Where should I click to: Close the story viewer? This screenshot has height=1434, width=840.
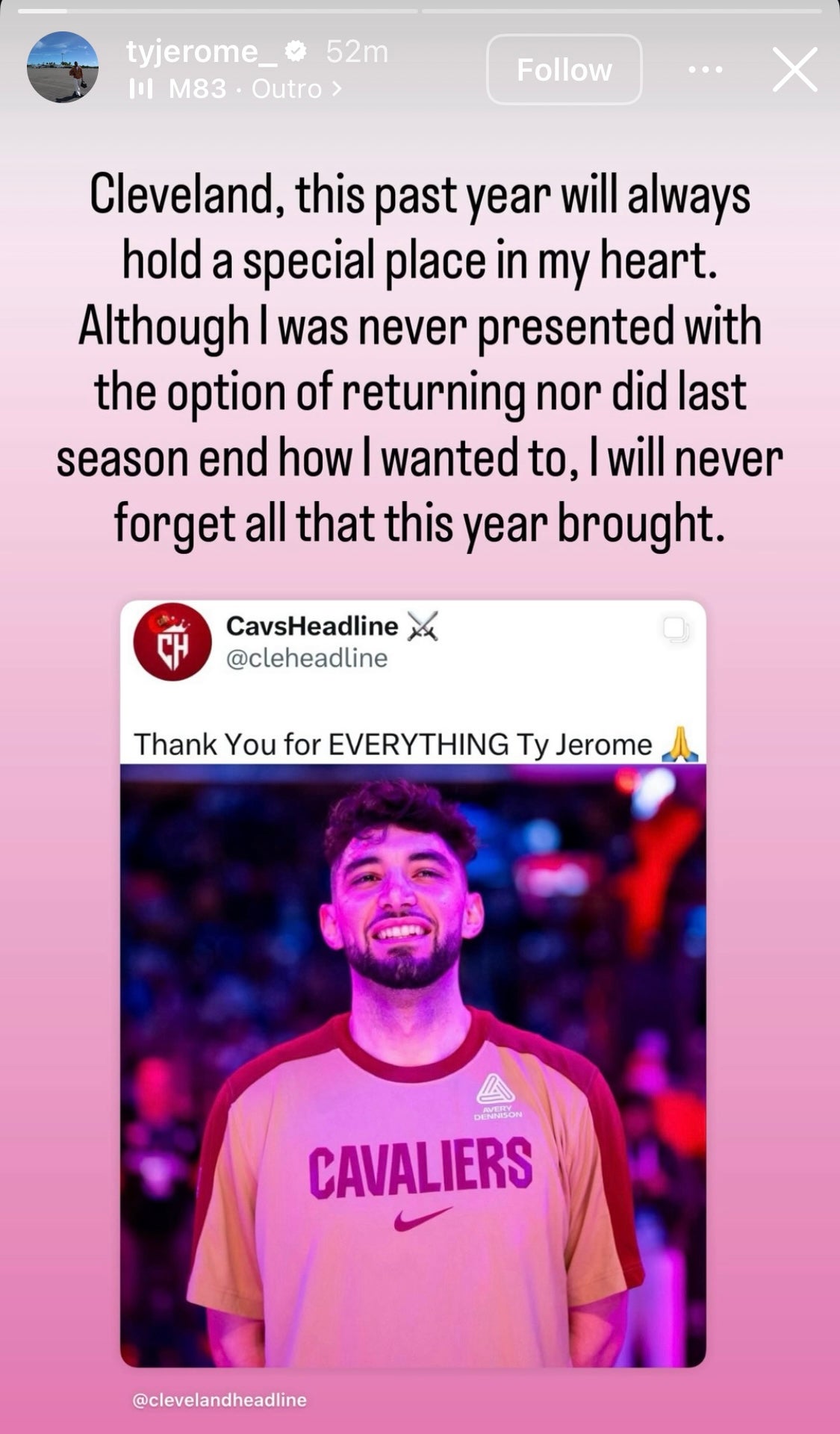(794, 69)
